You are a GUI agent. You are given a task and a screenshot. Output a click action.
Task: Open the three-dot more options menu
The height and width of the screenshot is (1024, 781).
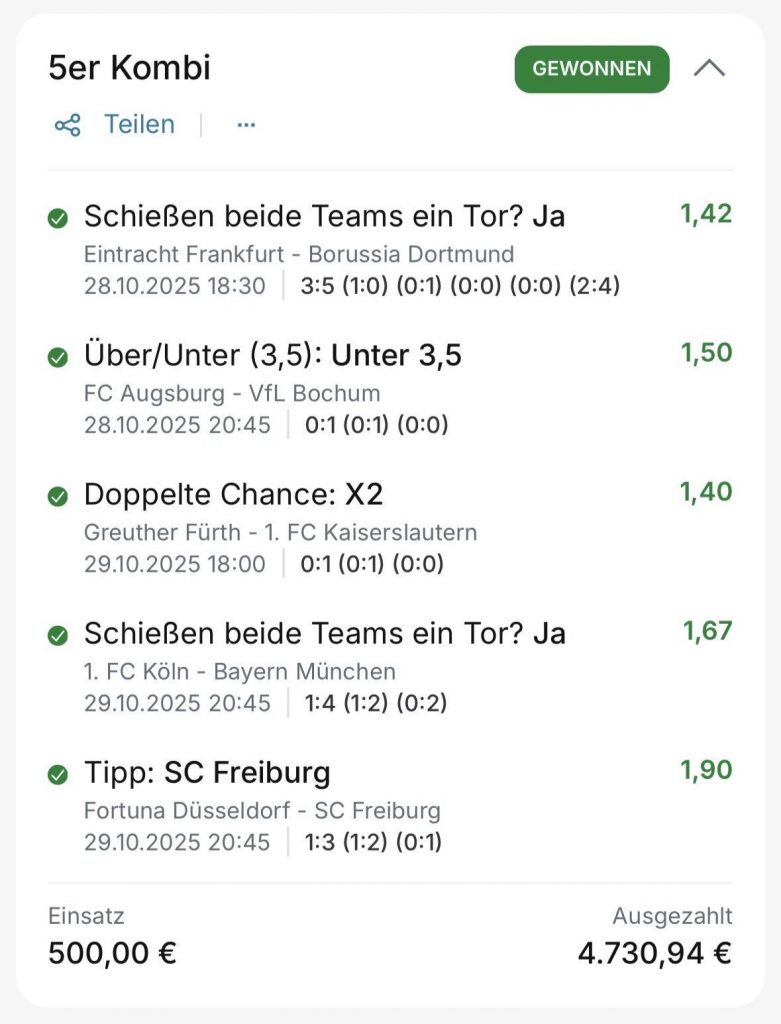246,125
